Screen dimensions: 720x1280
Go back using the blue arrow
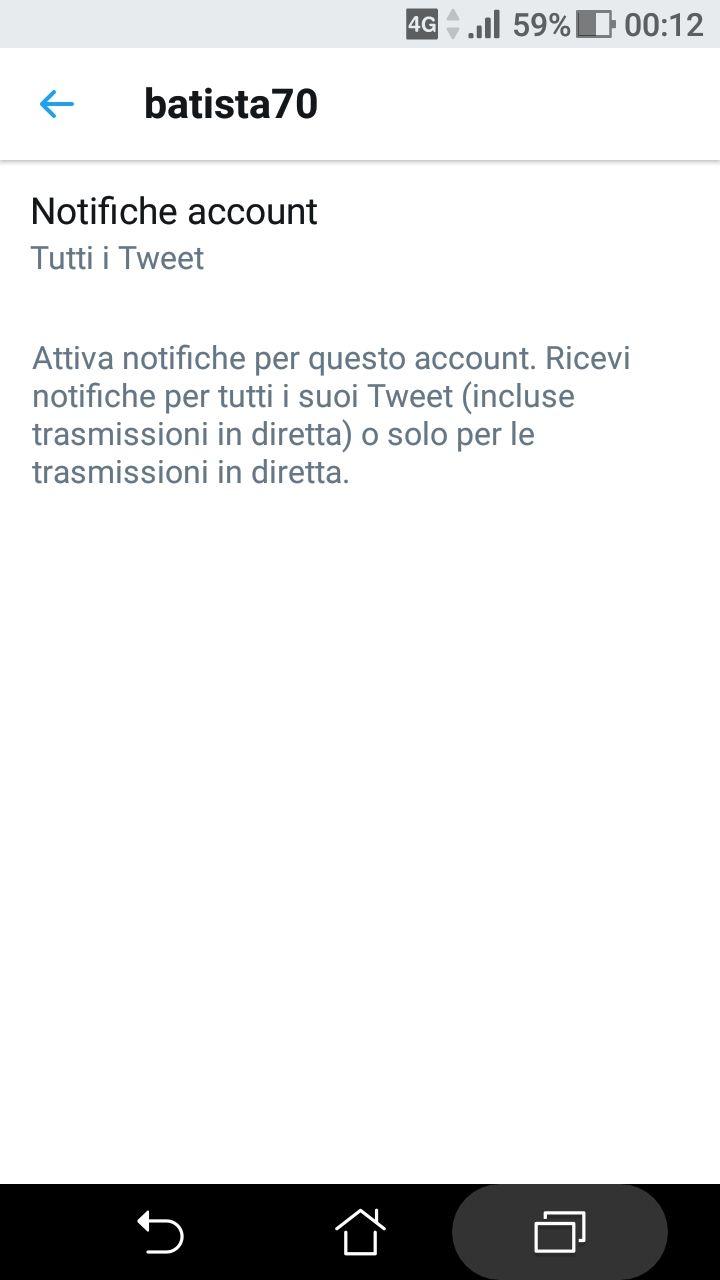click(x=57, y=104)
